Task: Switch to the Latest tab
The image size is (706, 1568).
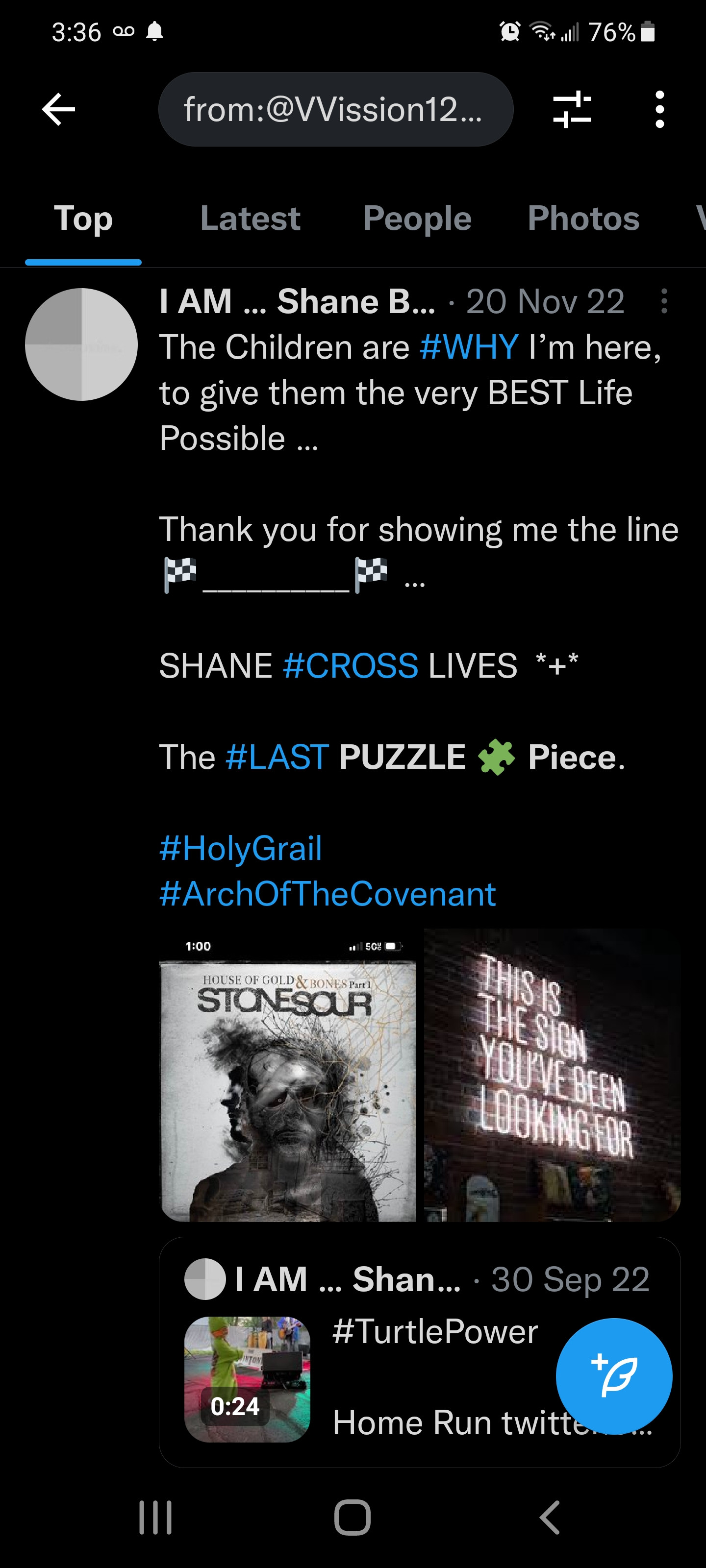Action: (x=250, y=219)
